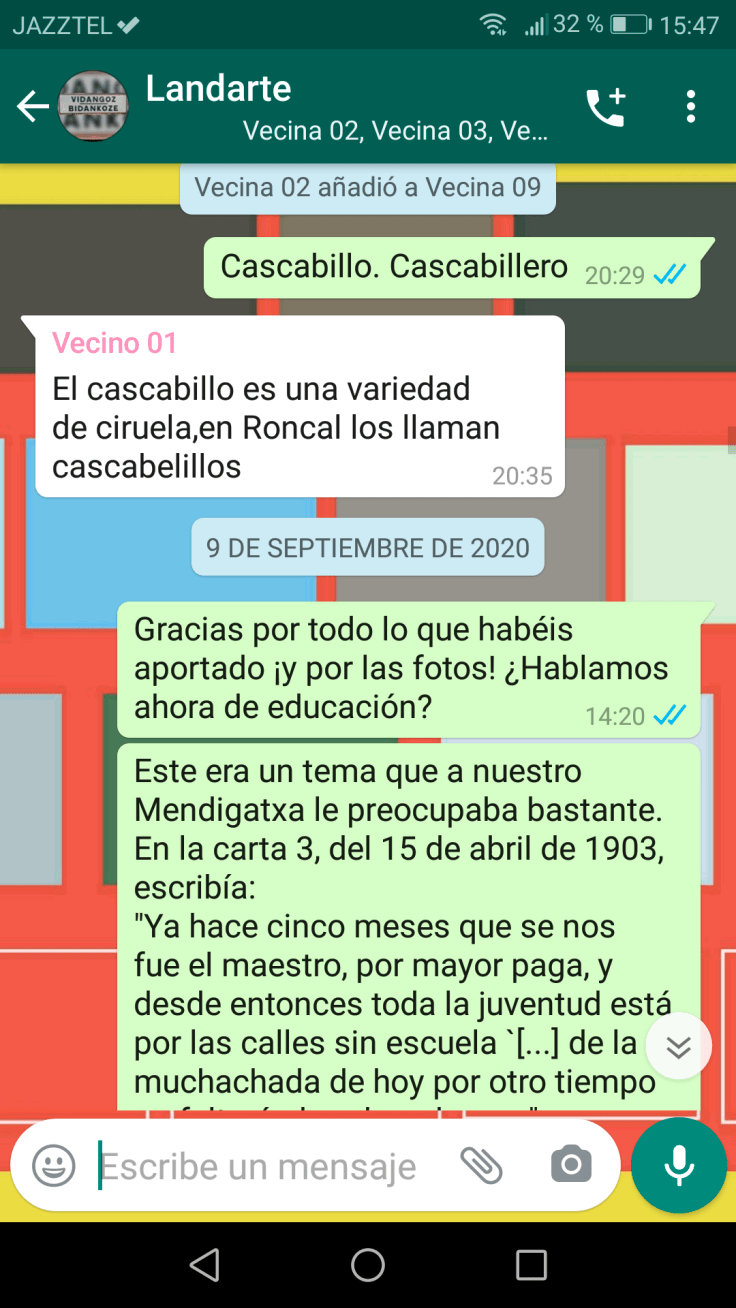736x1308 pixels.
Task: Record a voice message with the microphone
Action: (x=679, y=1166)
